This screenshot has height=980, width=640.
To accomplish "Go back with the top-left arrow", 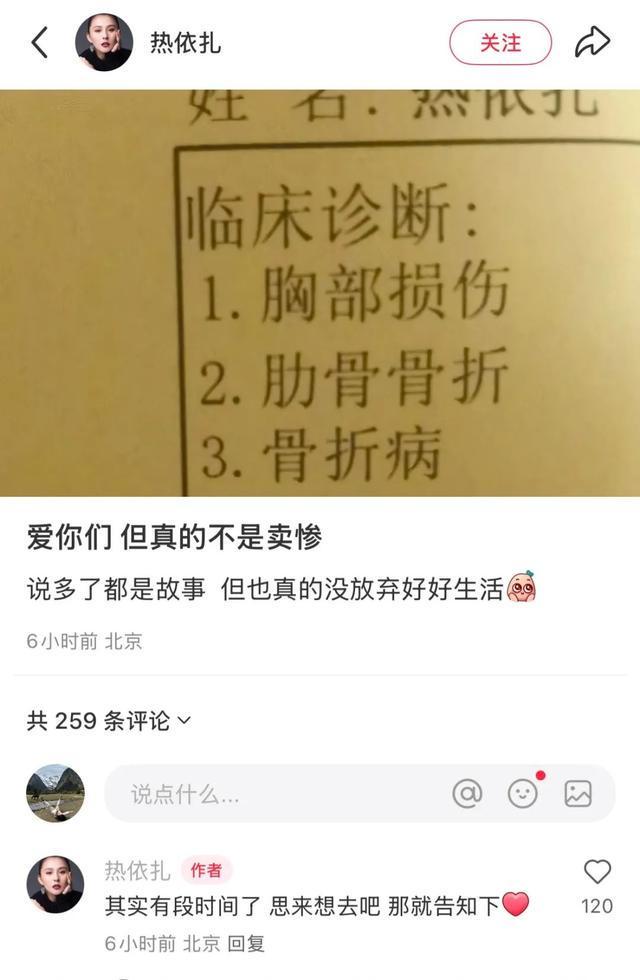I will (x=40, y=43).
